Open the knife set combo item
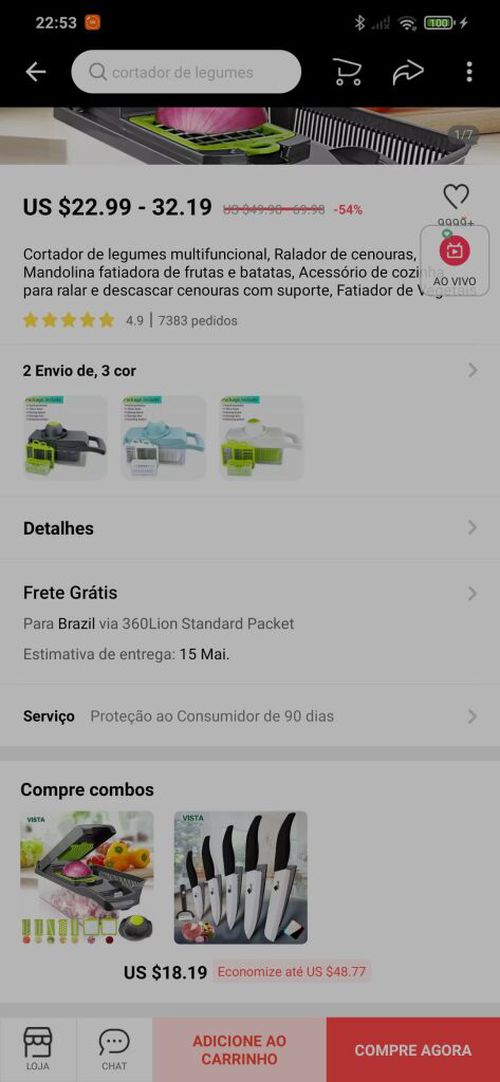Viewport: 500px width, 1082px height. coord(241,877)
